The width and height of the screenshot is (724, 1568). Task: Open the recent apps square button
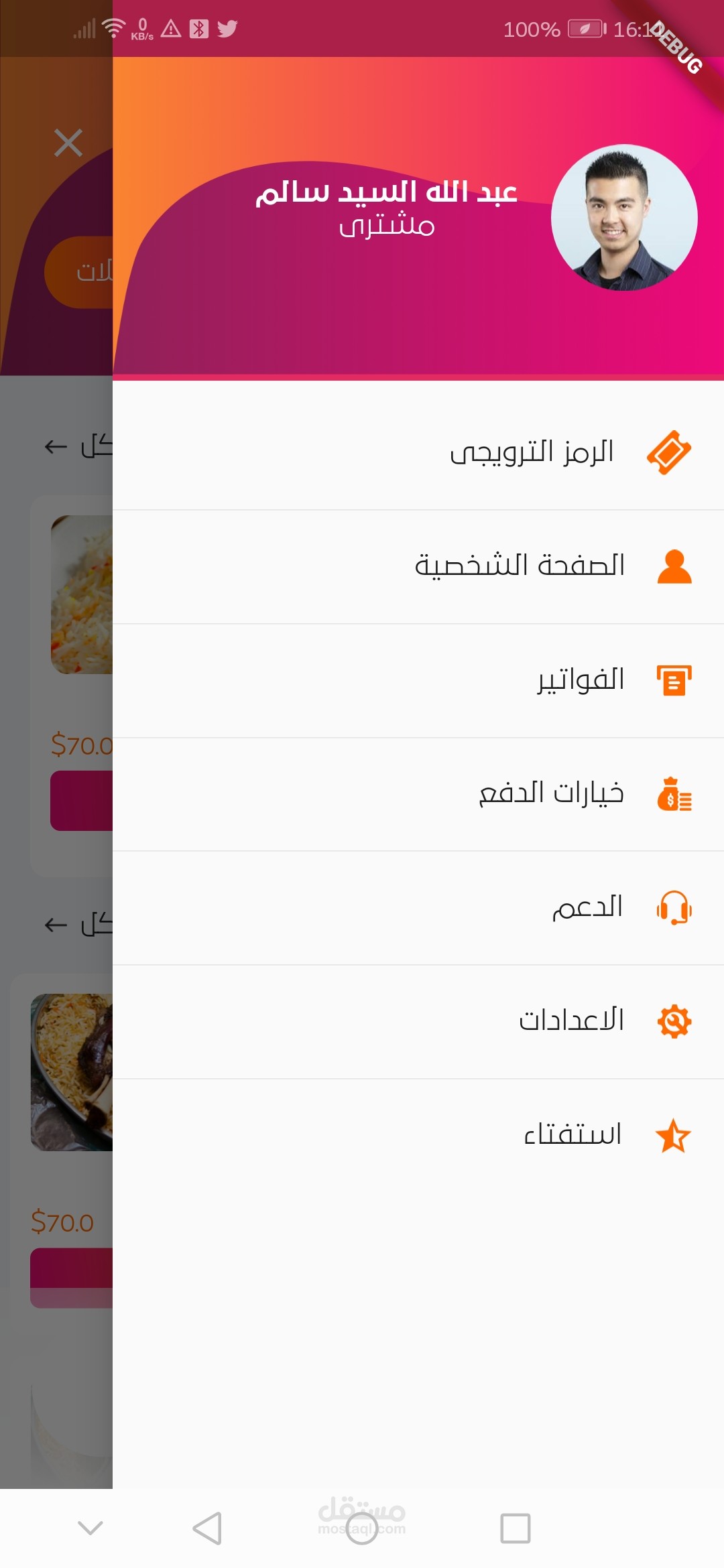[x=516, y=1528]
